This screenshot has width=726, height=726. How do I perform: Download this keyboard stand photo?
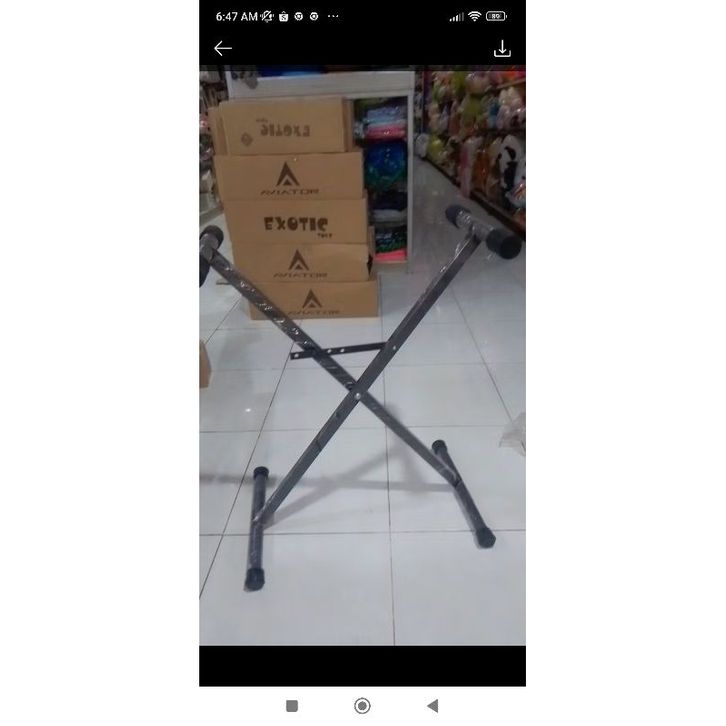(502, 48)
